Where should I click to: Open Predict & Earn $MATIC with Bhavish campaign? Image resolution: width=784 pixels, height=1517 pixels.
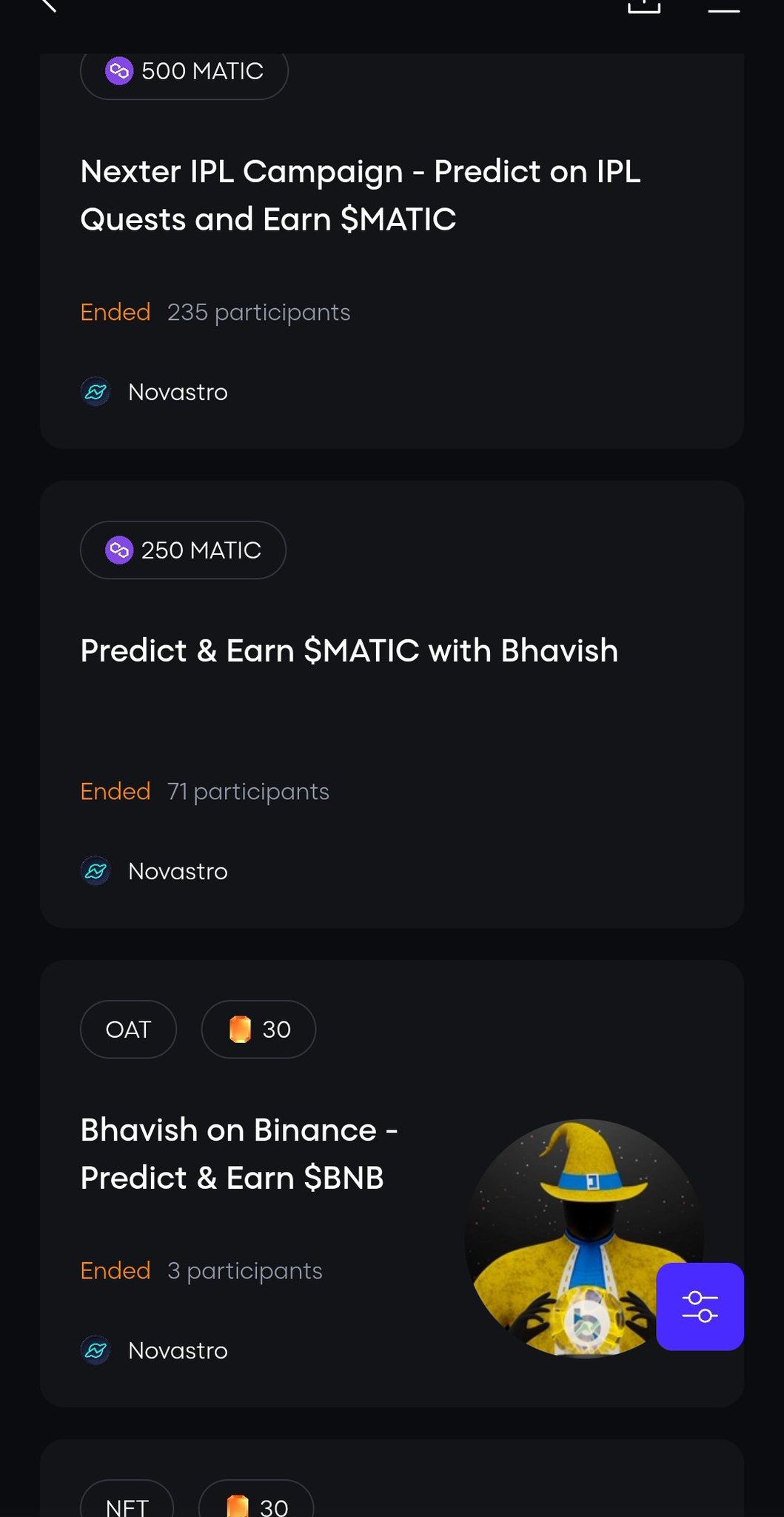[349, 651]
